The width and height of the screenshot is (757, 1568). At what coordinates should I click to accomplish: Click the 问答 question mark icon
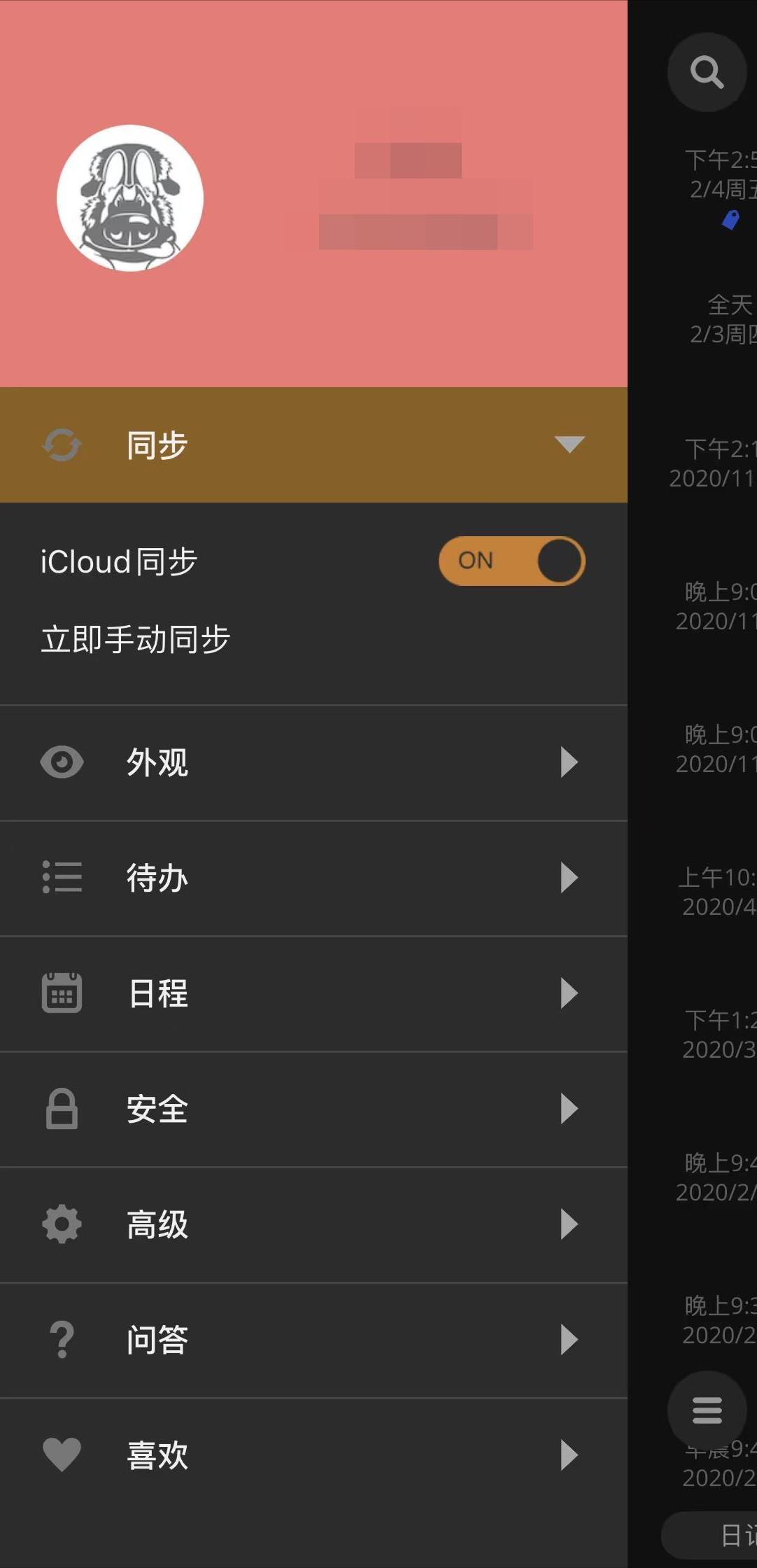[62, 1338]
